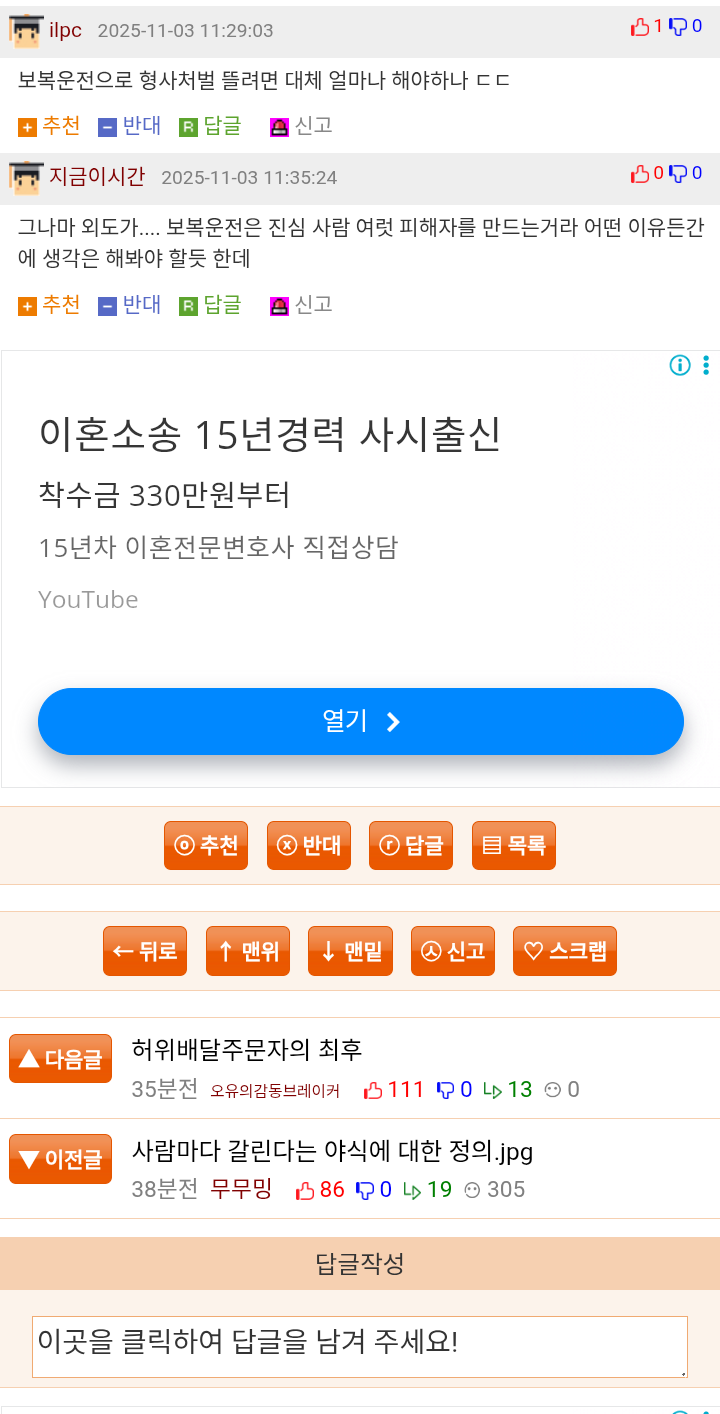Reply to ilpc's comment with 답글
This screenshot has width=720, height=1414.
coord(211,126)
